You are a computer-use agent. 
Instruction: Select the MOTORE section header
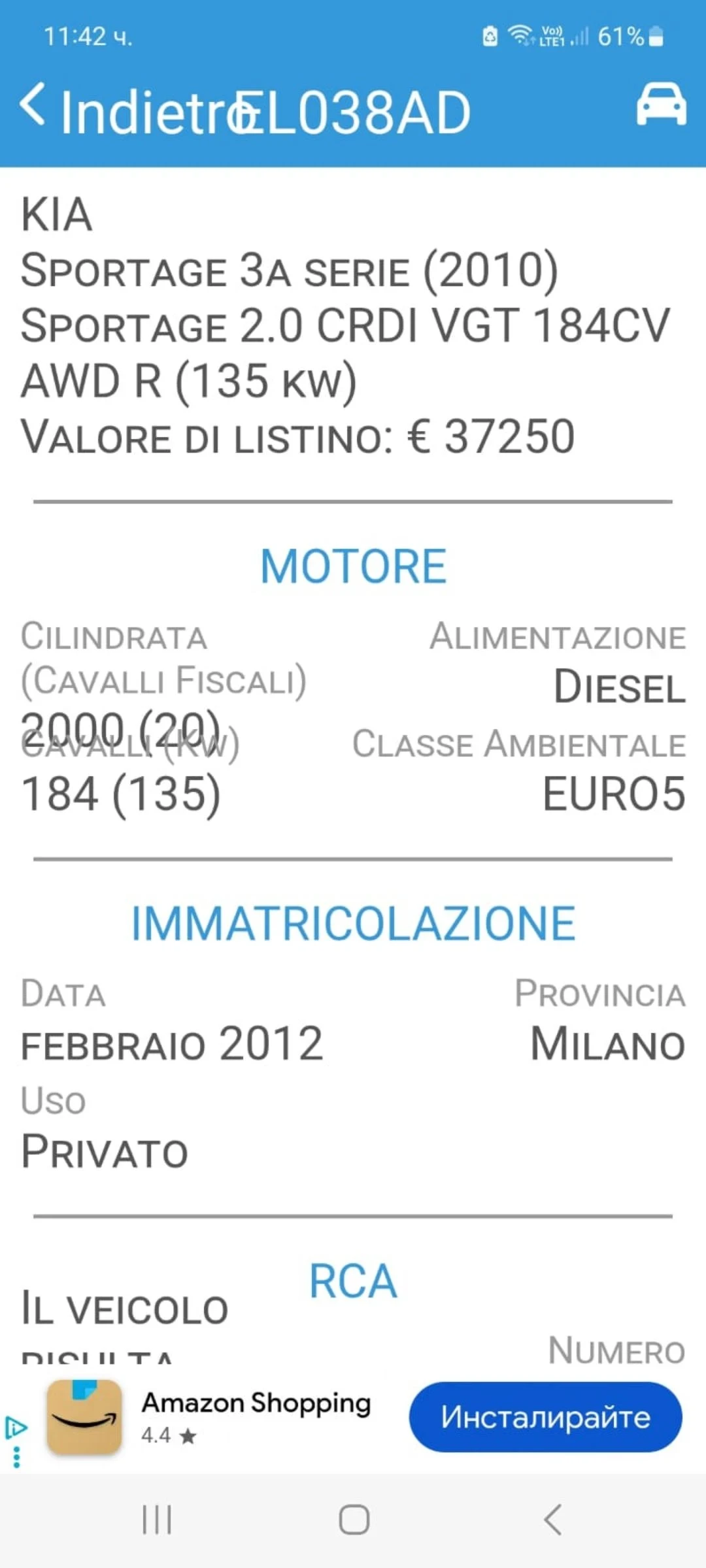tap(353, 566)
